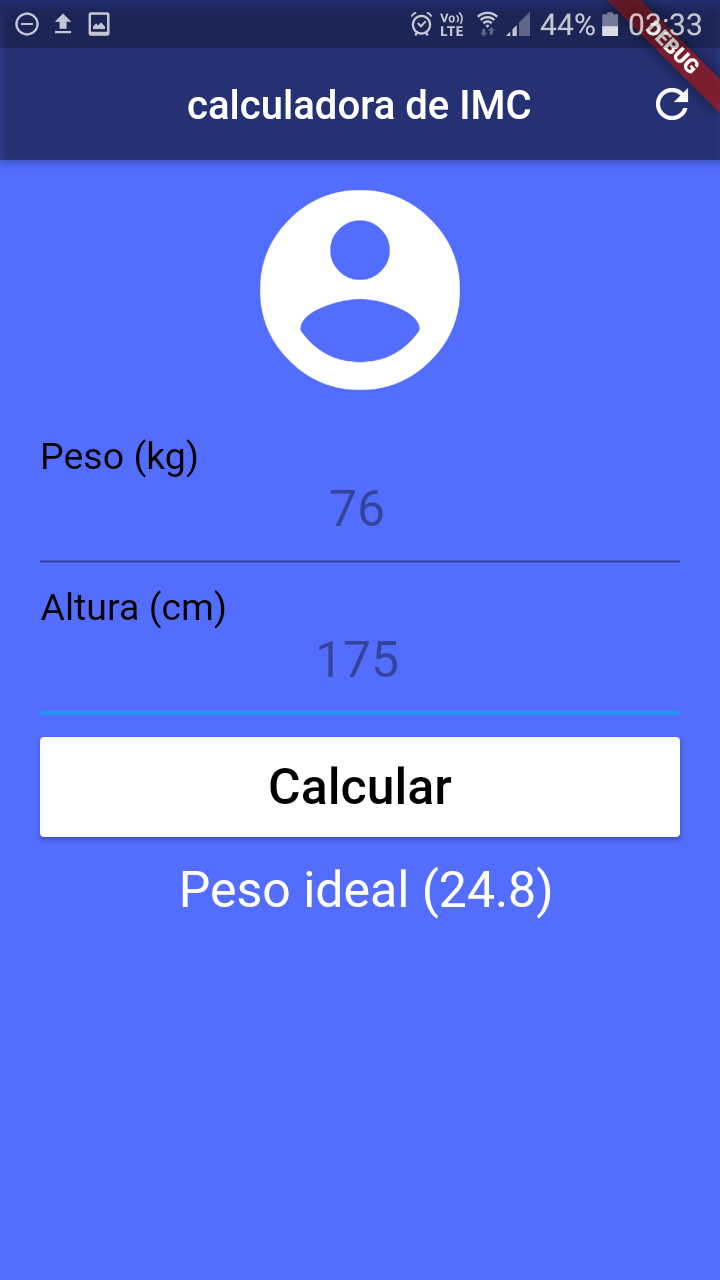Click the Wi-Fi signal icon
The image size is (720, 1280).
[487, 24]
